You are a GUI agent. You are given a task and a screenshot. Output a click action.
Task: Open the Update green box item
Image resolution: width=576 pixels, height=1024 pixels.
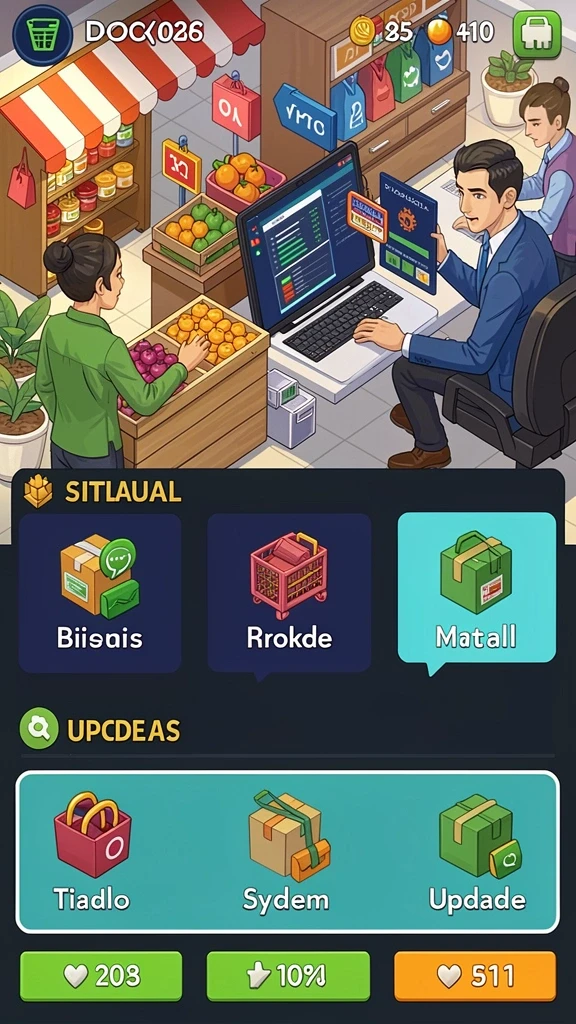click(x=477, y=852)
